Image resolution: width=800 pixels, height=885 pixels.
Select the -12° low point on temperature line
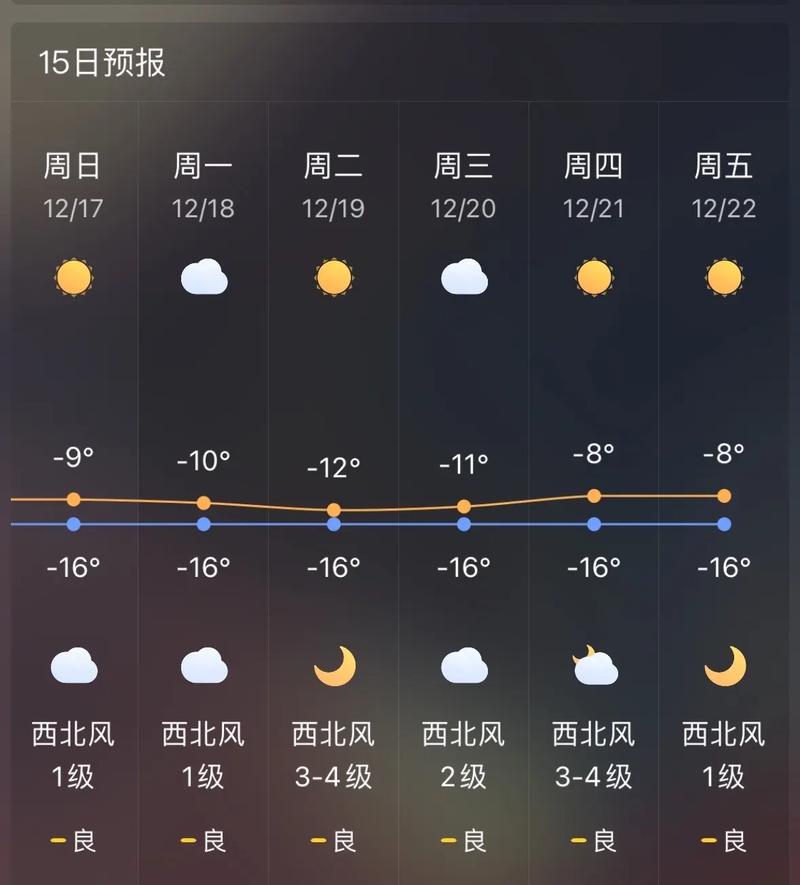pyautogui.click(x=331, y=510)
